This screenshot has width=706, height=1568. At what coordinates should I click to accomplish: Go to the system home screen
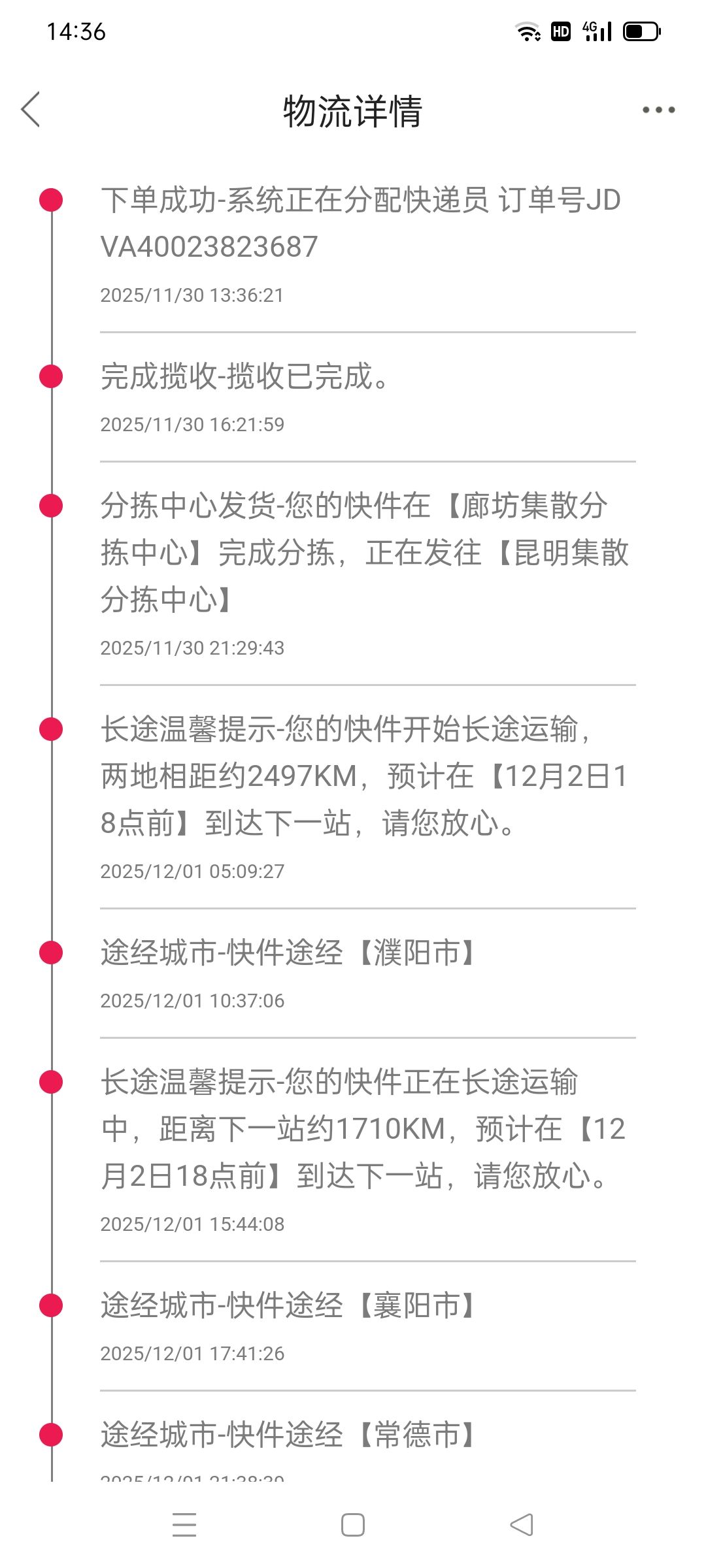(x=353, y=1525)
